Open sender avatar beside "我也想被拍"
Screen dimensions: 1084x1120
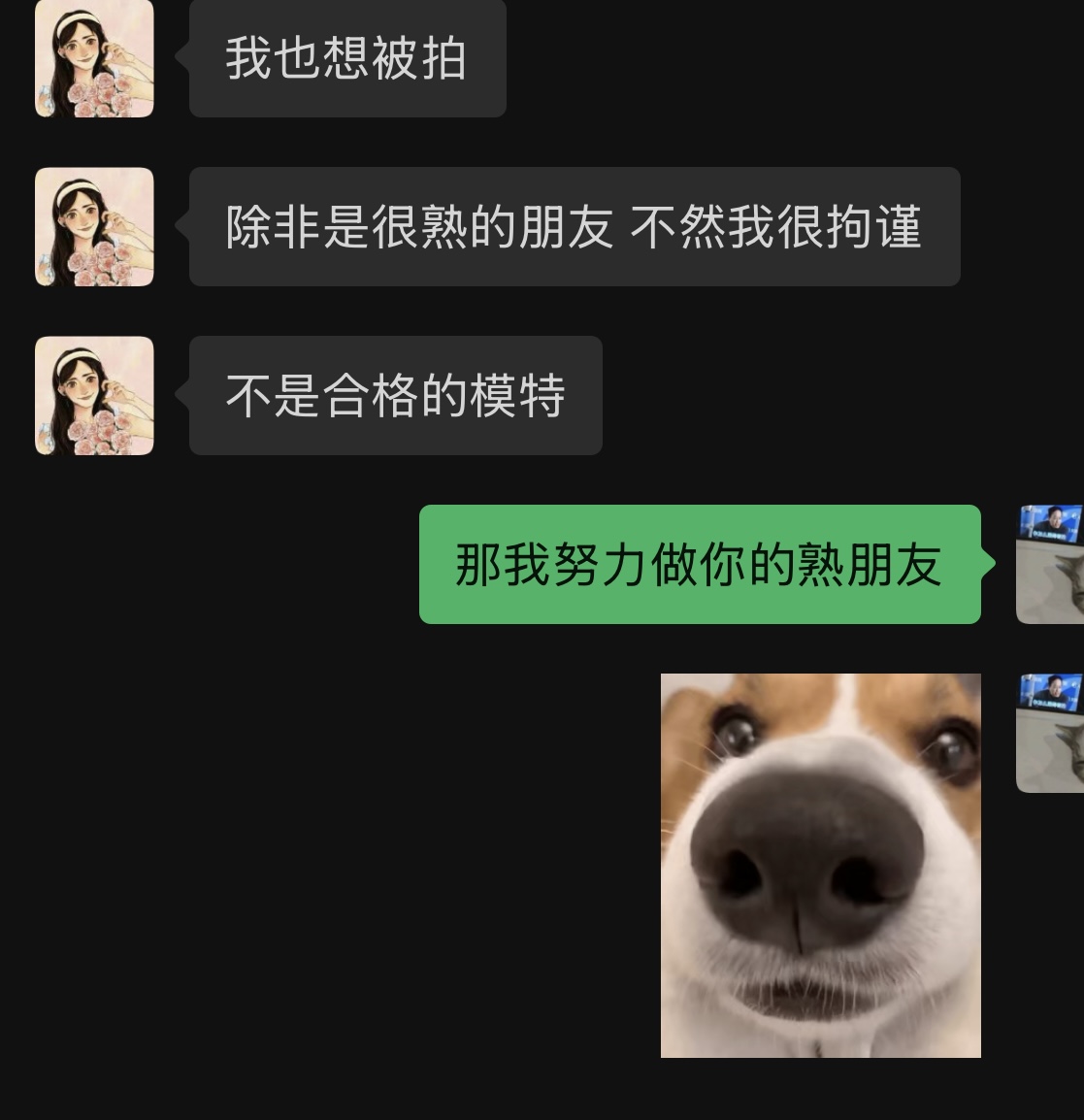[x=94, y=58]
